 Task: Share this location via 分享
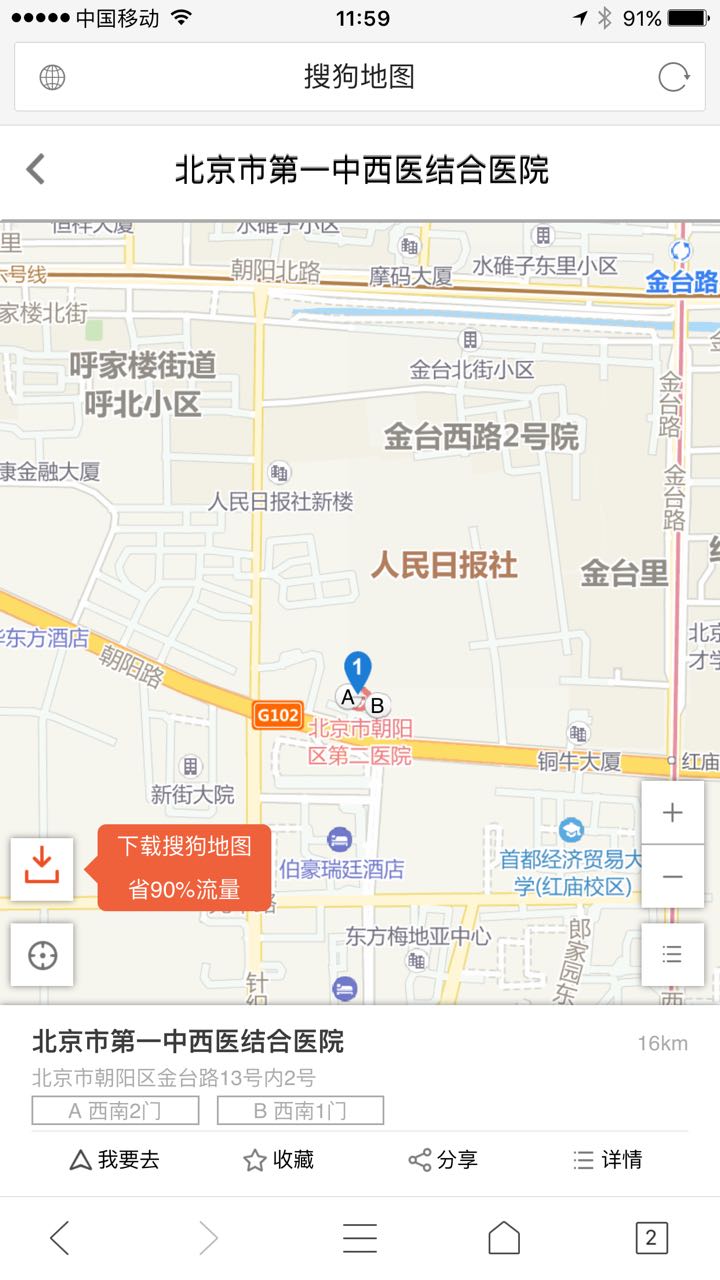(443, 1160)
